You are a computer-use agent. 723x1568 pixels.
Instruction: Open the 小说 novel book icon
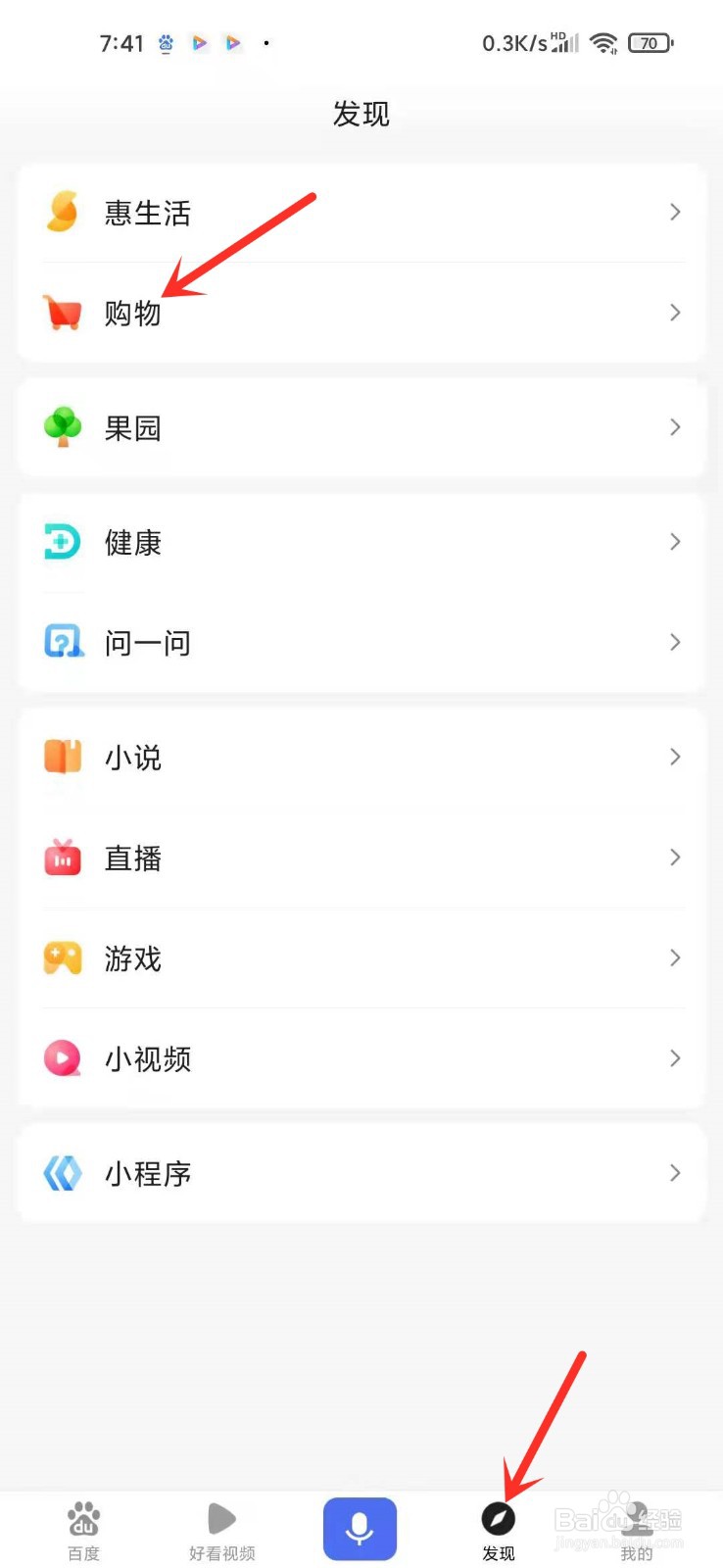click(x=62, y=757)
